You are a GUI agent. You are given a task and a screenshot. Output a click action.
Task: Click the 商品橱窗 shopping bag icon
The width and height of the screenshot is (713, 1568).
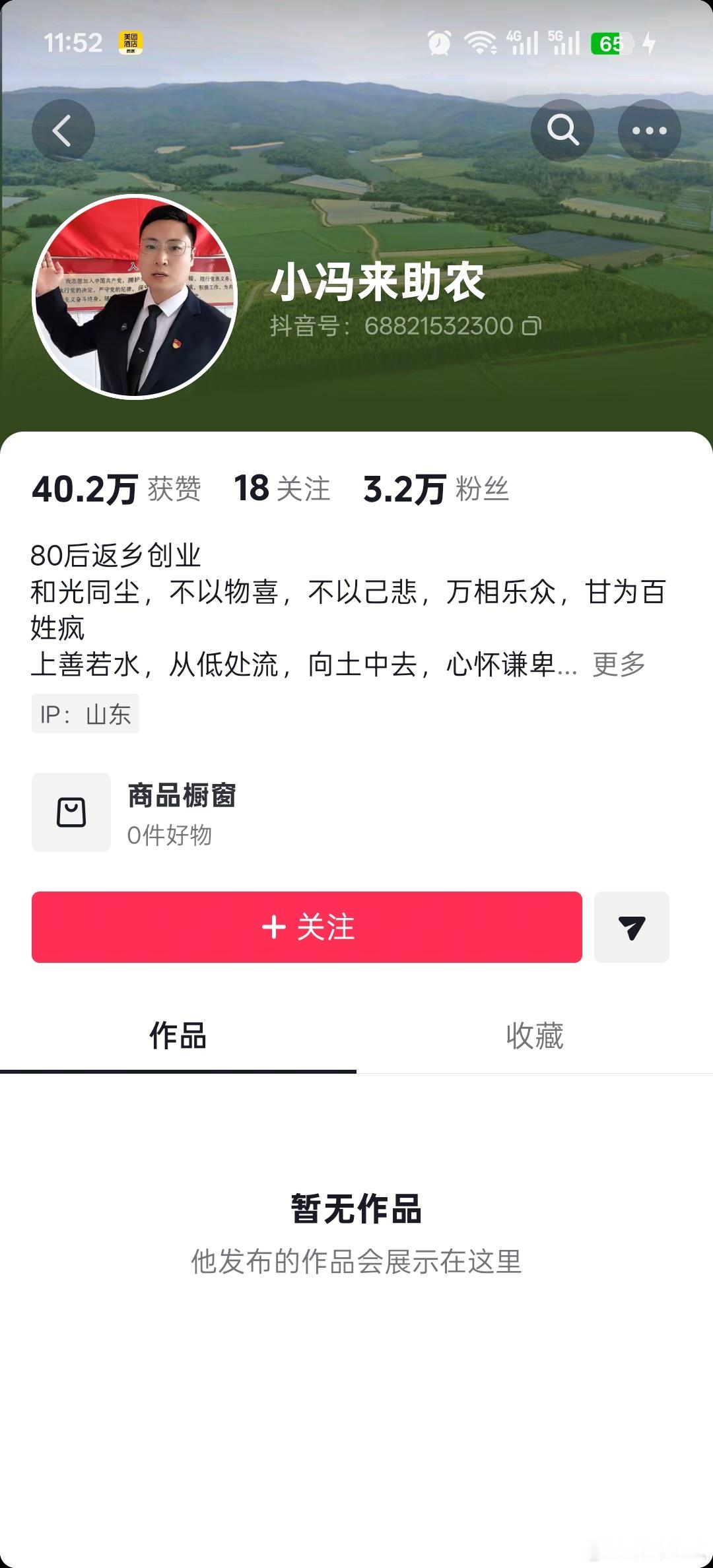[71, 812]
